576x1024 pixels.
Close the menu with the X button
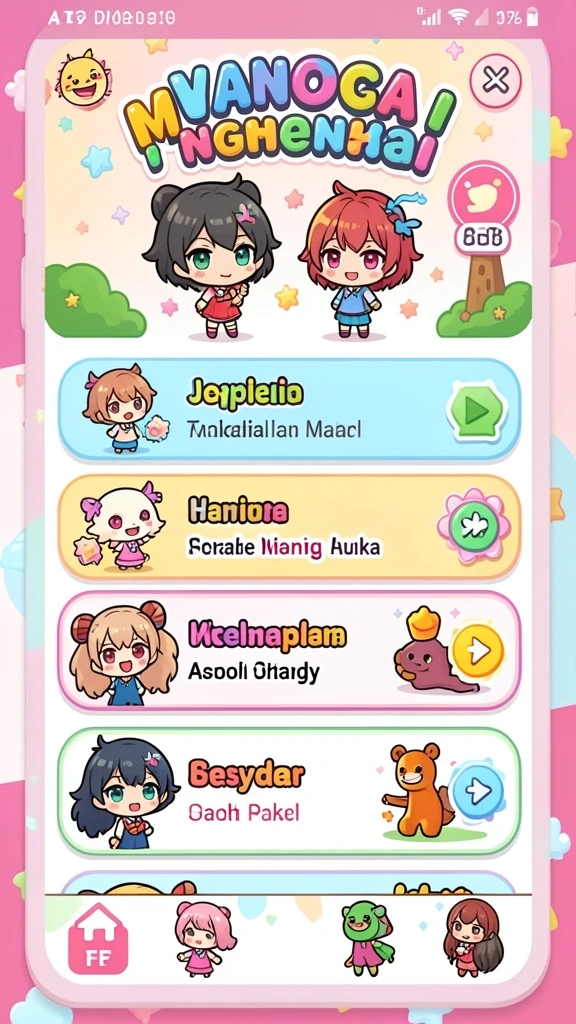[496, 81]
